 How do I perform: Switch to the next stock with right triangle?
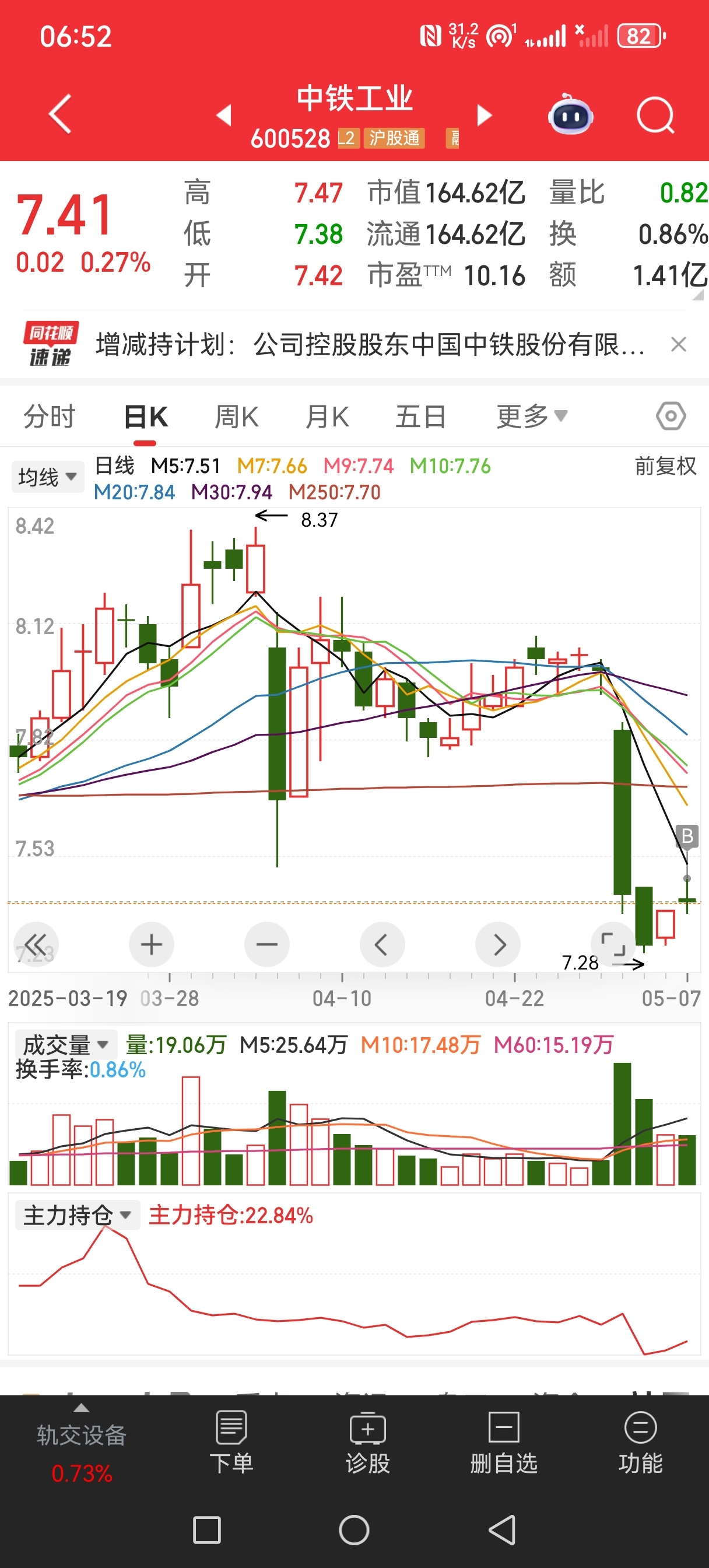(x=484, y=114)
